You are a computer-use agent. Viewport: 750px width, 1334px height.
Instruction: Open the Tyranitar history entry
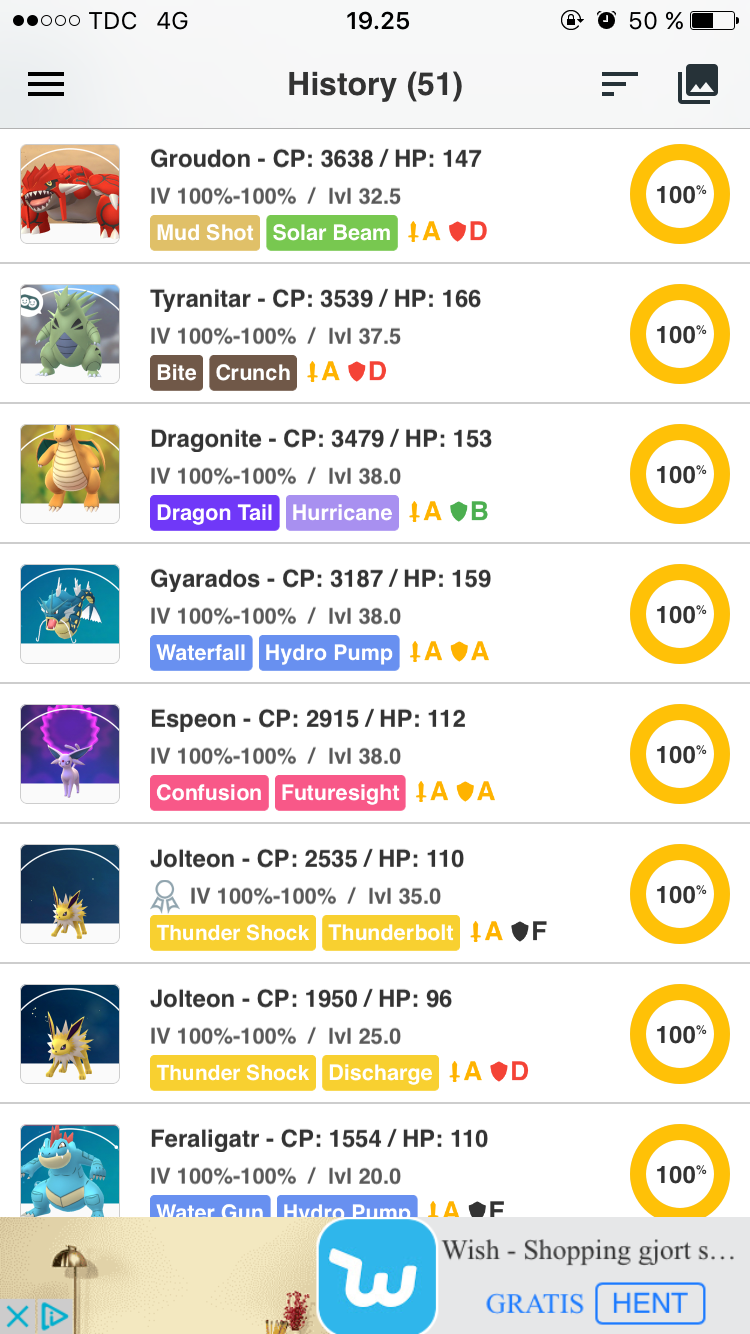[375, 334]
